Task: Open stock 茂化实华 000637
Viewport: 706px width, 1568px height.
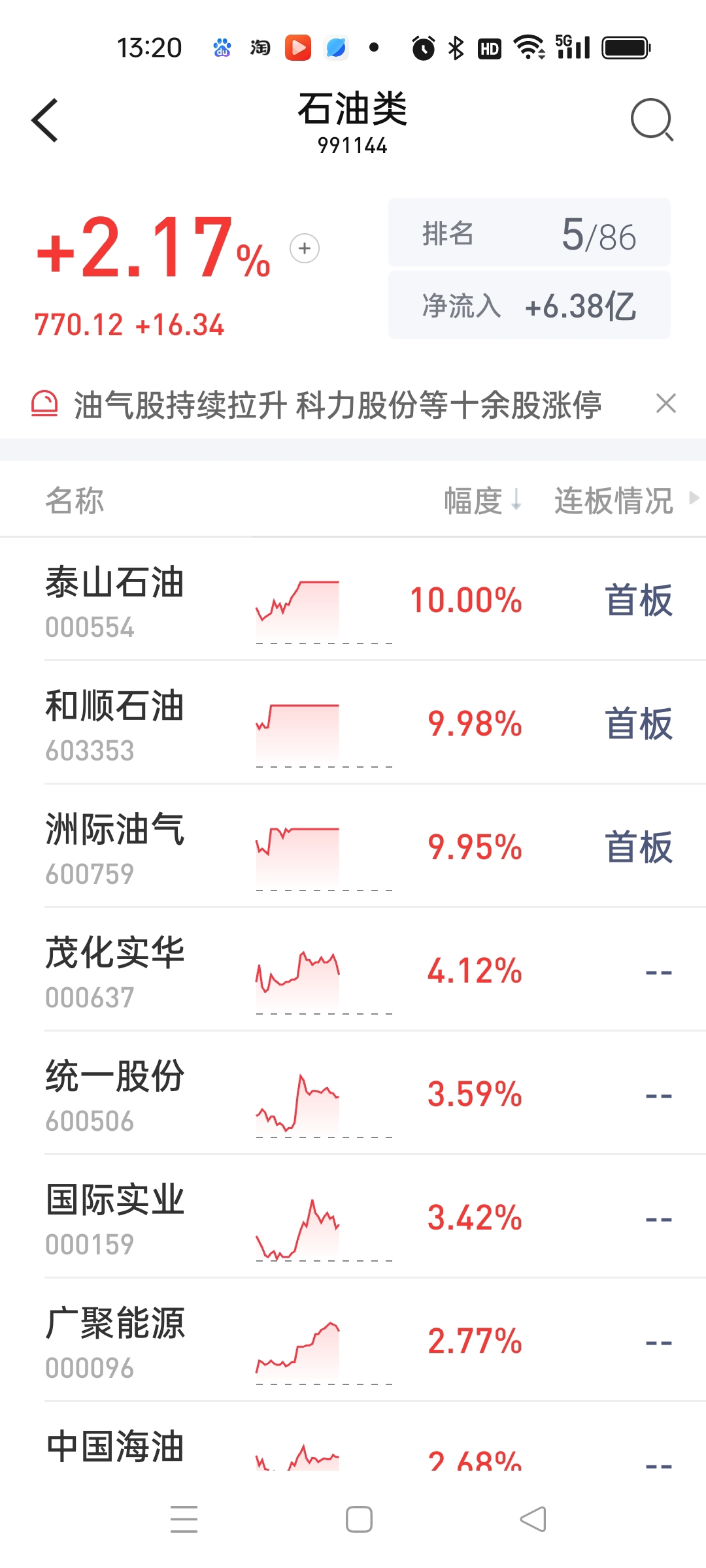Action: point(353,970)
